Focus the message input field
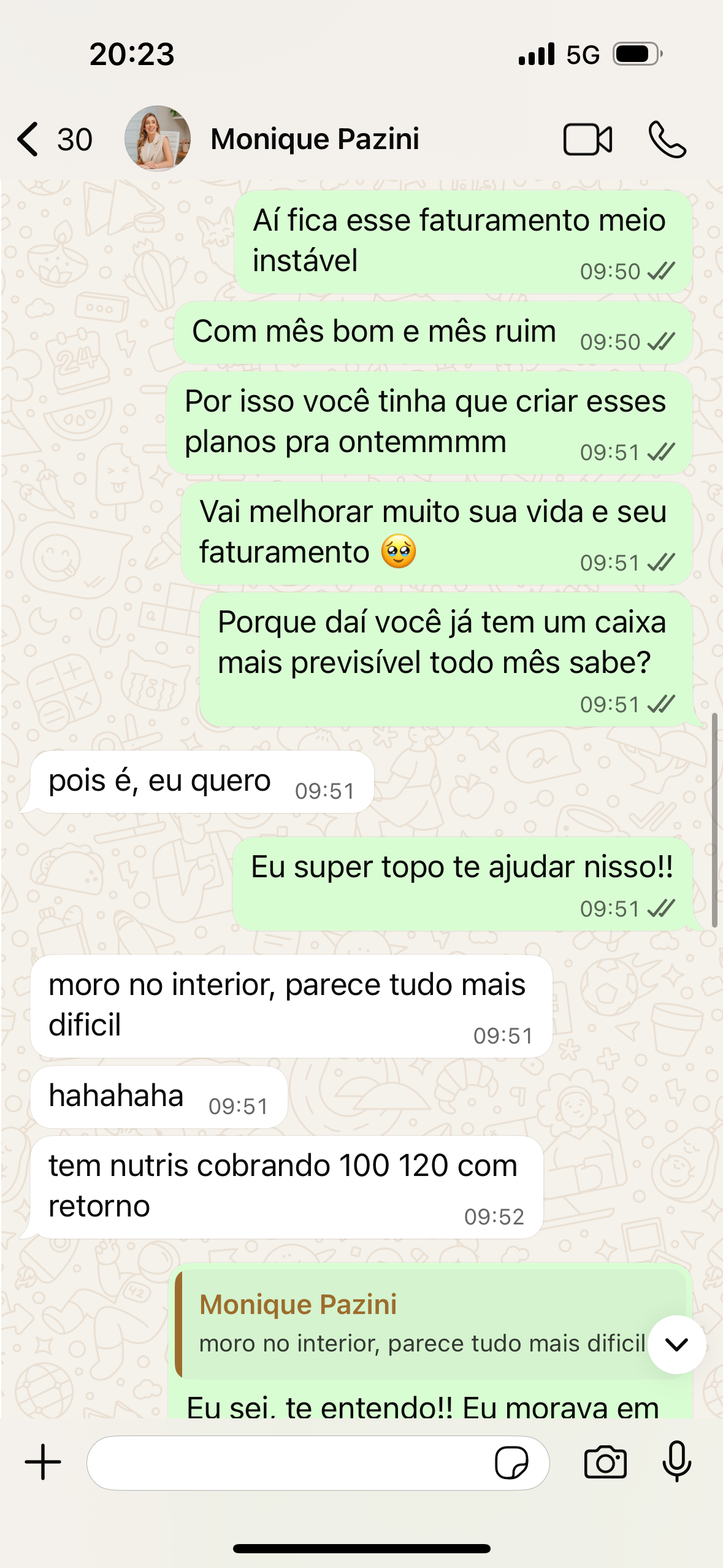 [288, 1463]
